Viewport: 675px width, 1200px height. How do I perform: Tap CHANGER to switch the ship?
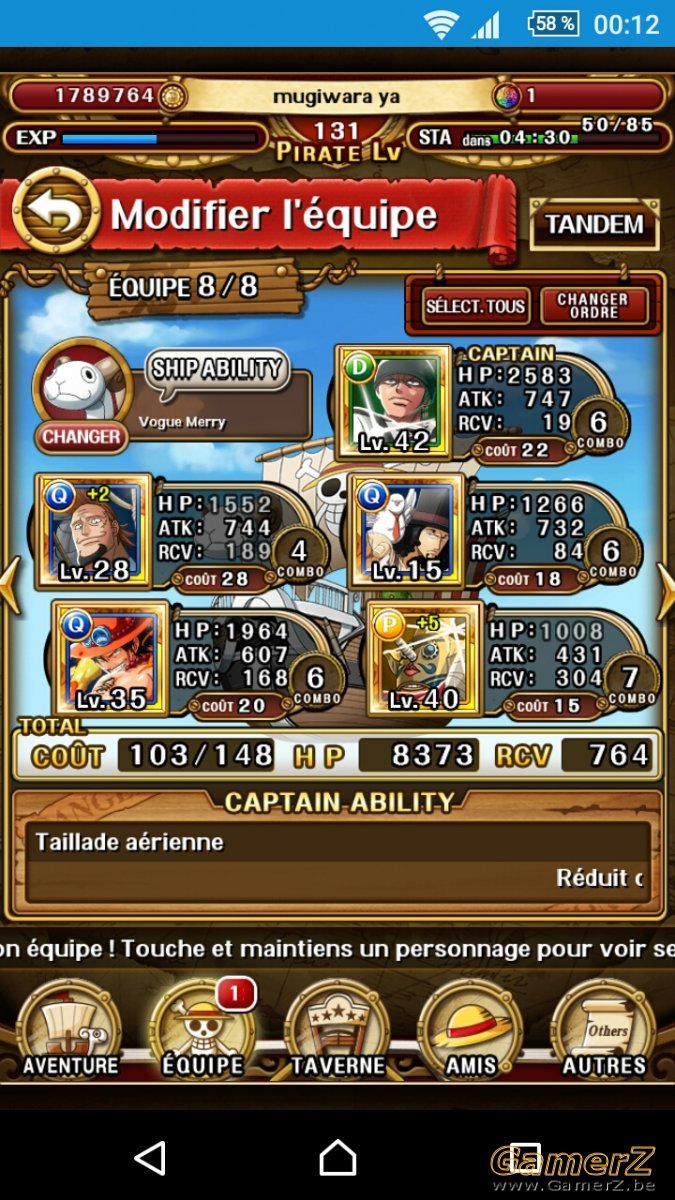(80, 436)
